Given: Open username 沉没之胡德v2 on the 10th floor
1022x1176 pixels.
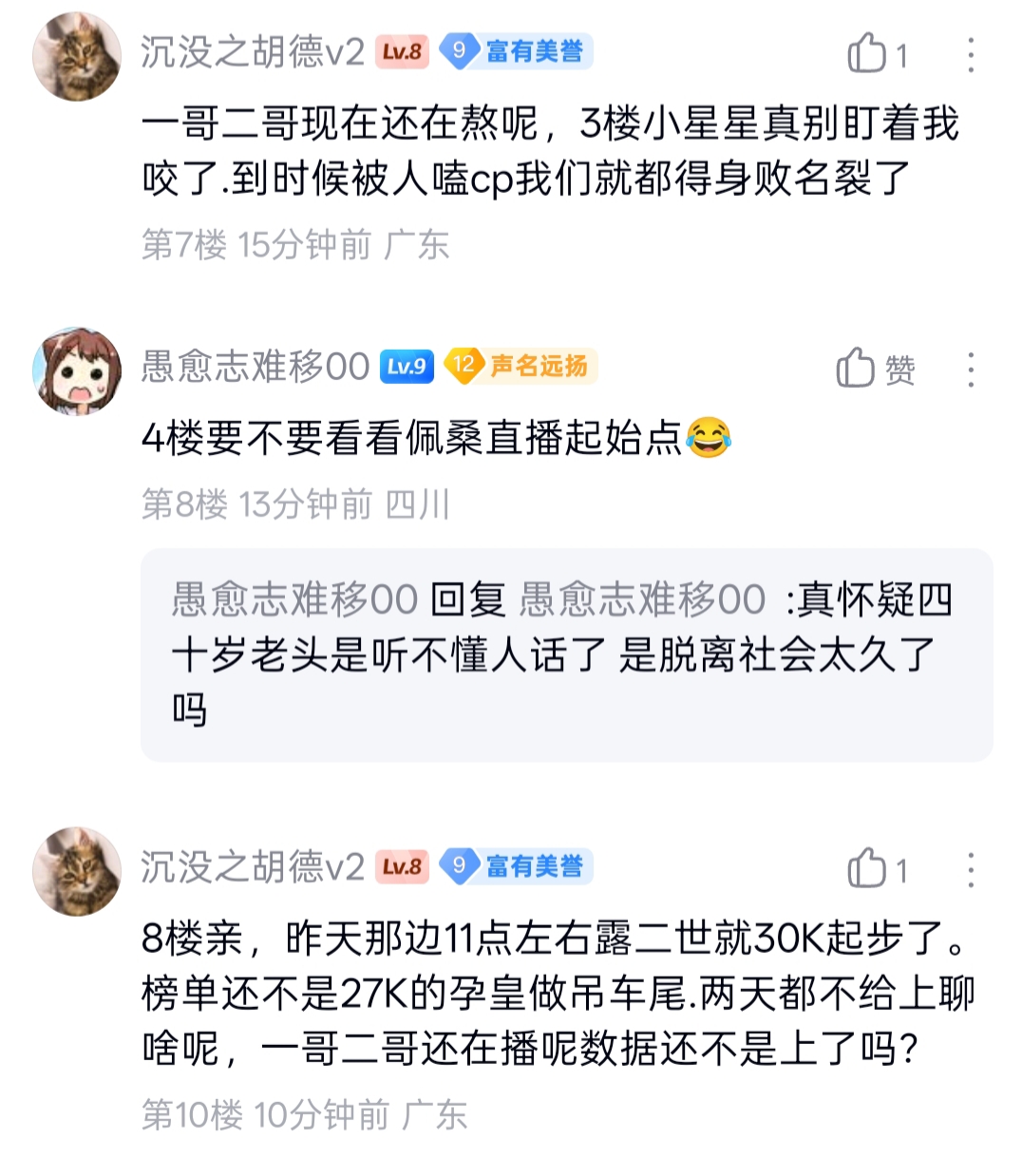Looking at the screenshot, I should point(252,866).
